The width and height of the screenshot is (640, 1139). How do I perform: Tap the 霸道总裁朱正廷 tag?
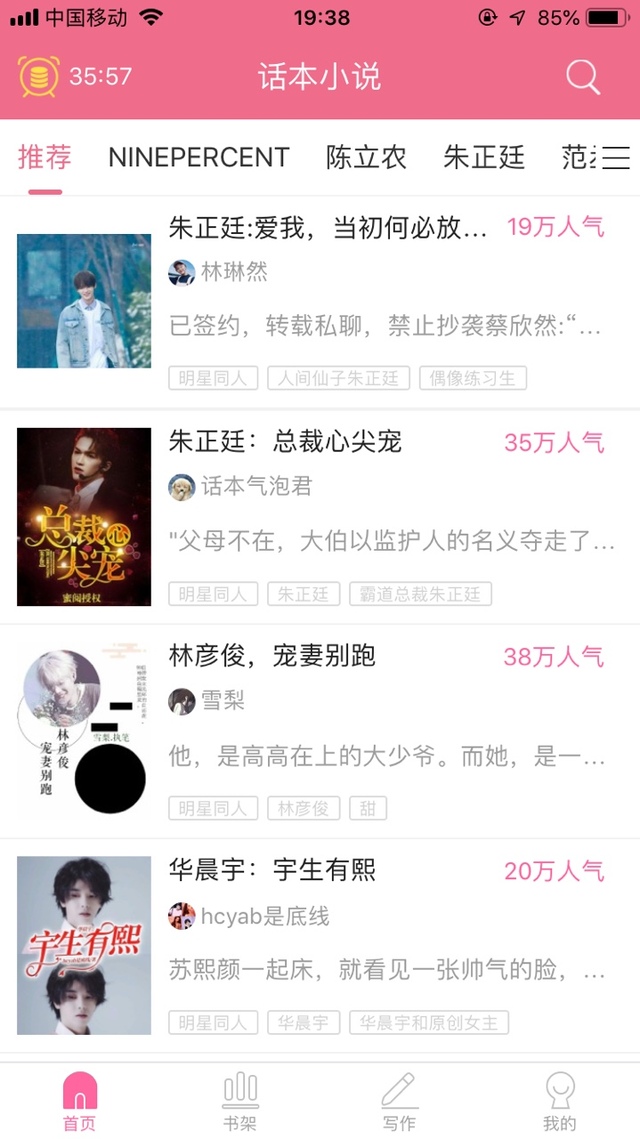pyautogui.click(x=420, y=594)
